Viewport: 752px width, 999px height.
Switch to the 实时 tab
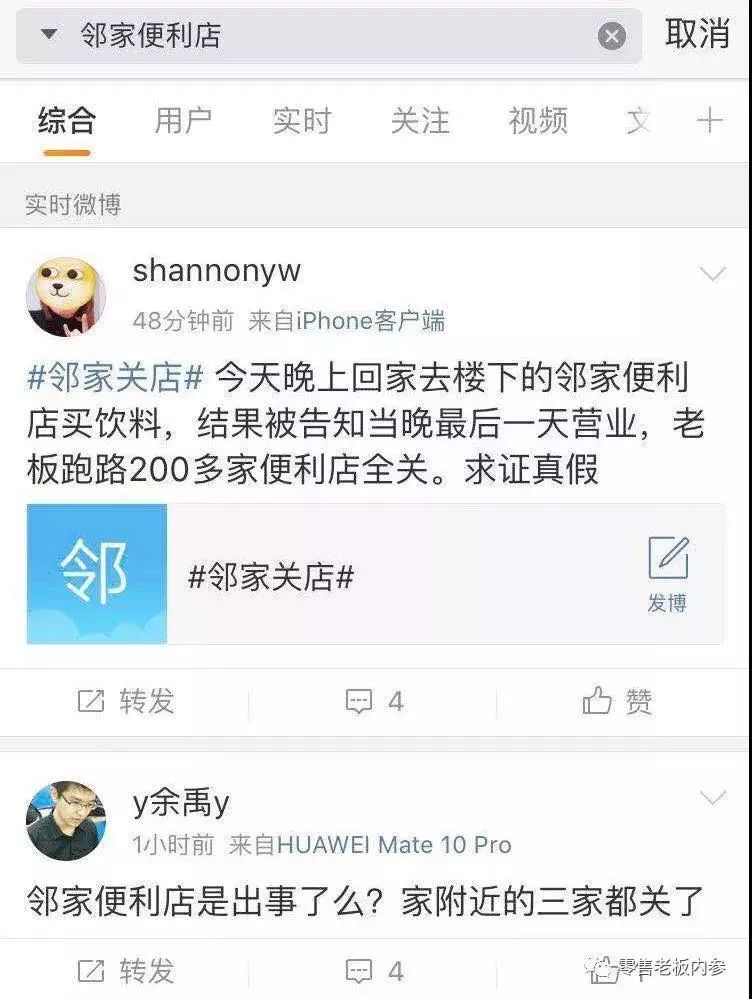pos(301,121)
